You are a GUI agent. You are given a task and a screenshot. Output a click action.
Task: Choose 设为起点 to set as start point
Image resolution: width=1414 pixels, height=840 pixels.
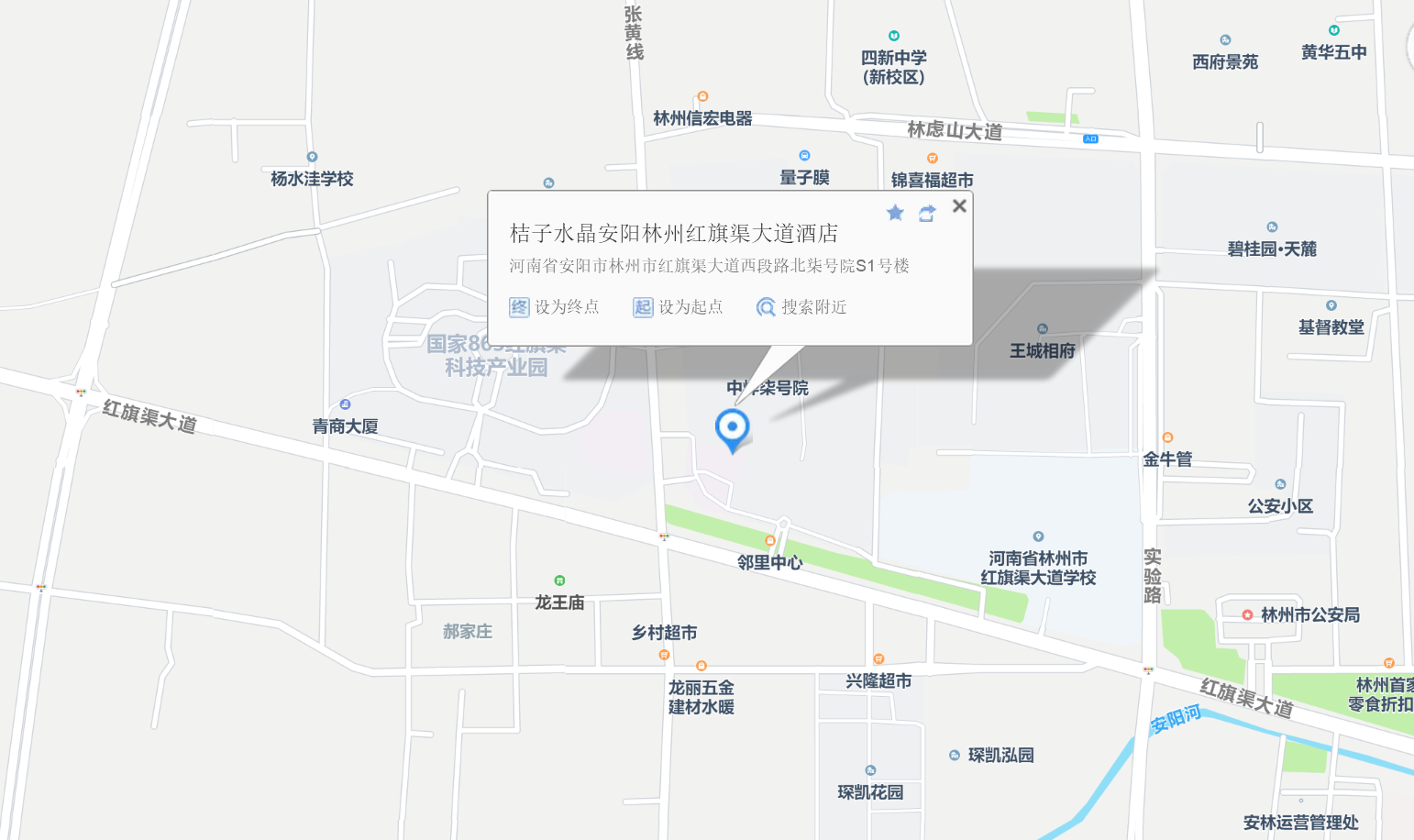point(678,307)
